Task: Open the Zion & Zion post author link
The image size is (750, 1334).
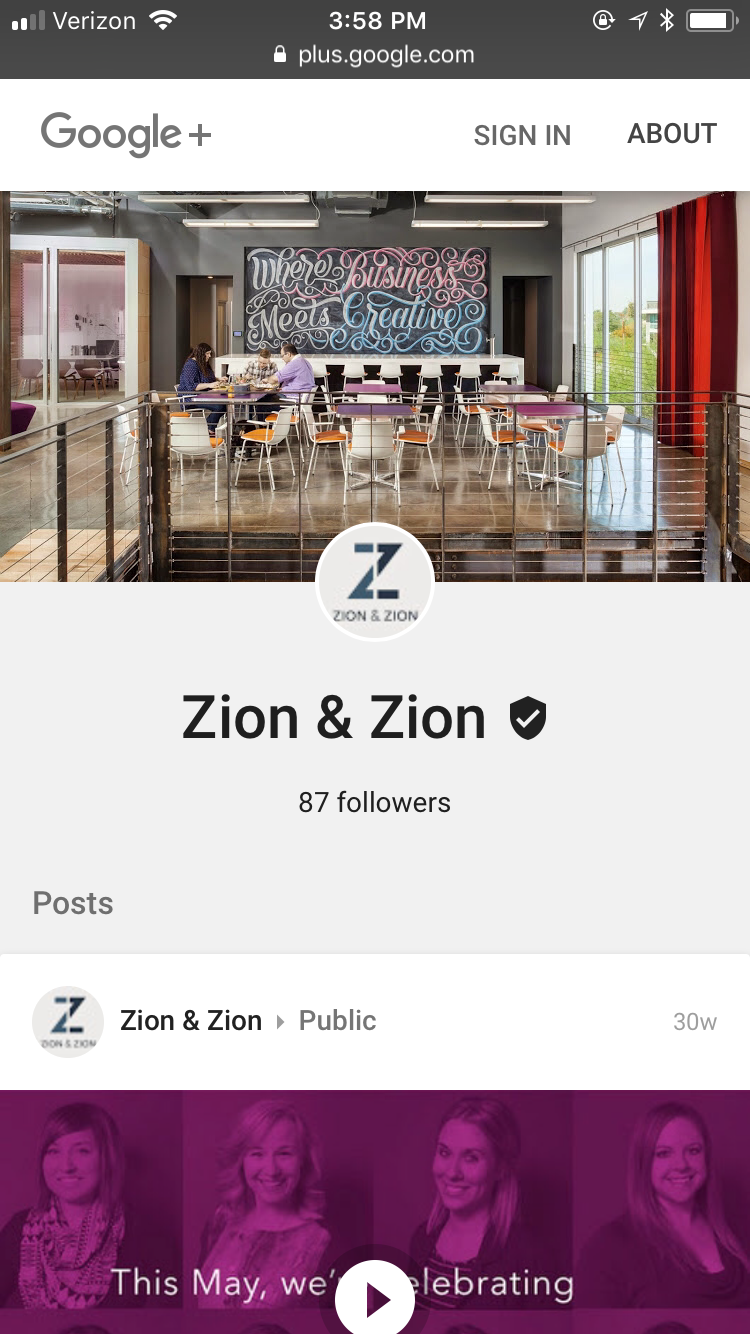Action: click(x=191, y=1021)
